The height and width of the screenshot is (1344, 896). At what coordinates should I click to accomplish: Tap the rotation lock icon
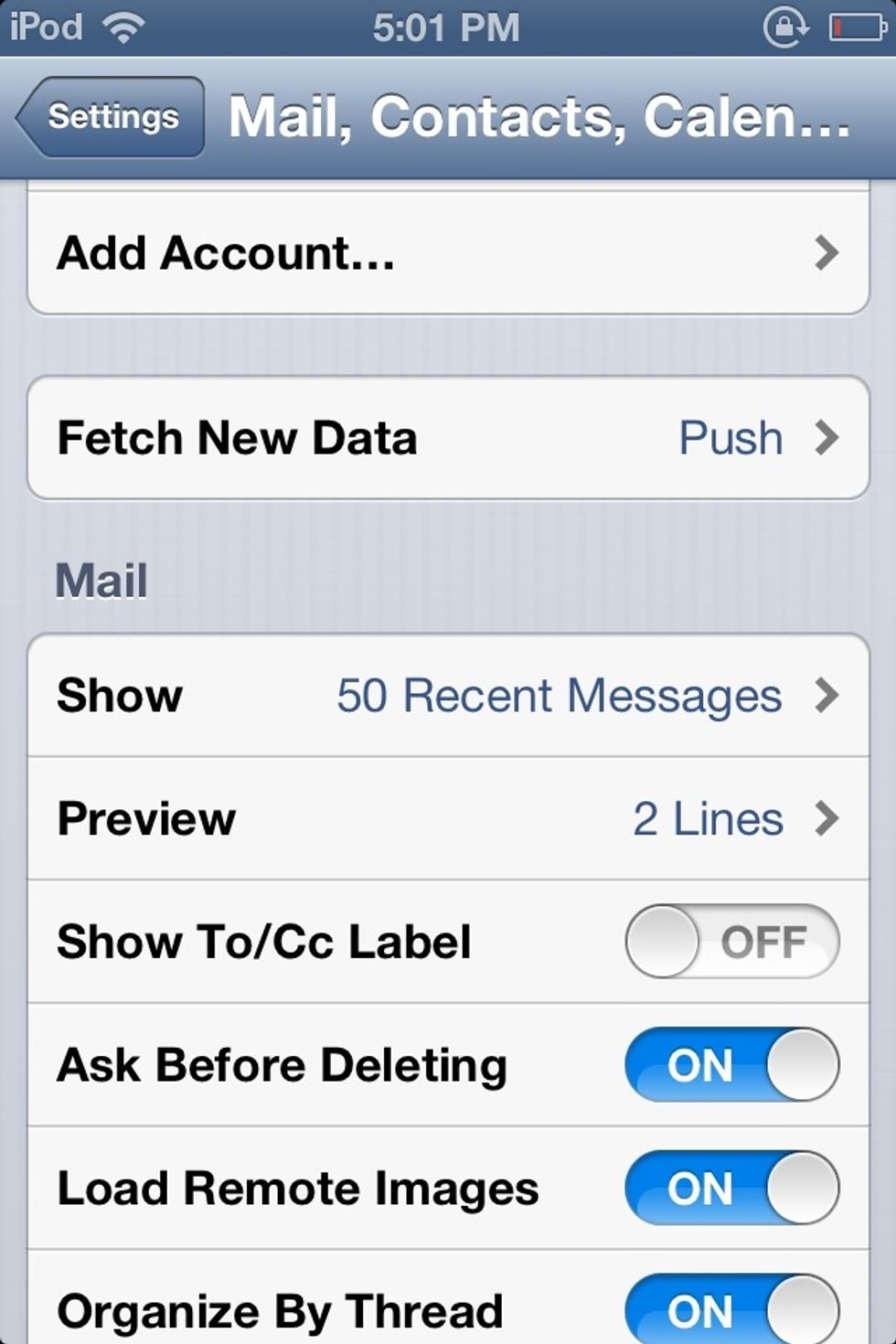coord(784,26)
